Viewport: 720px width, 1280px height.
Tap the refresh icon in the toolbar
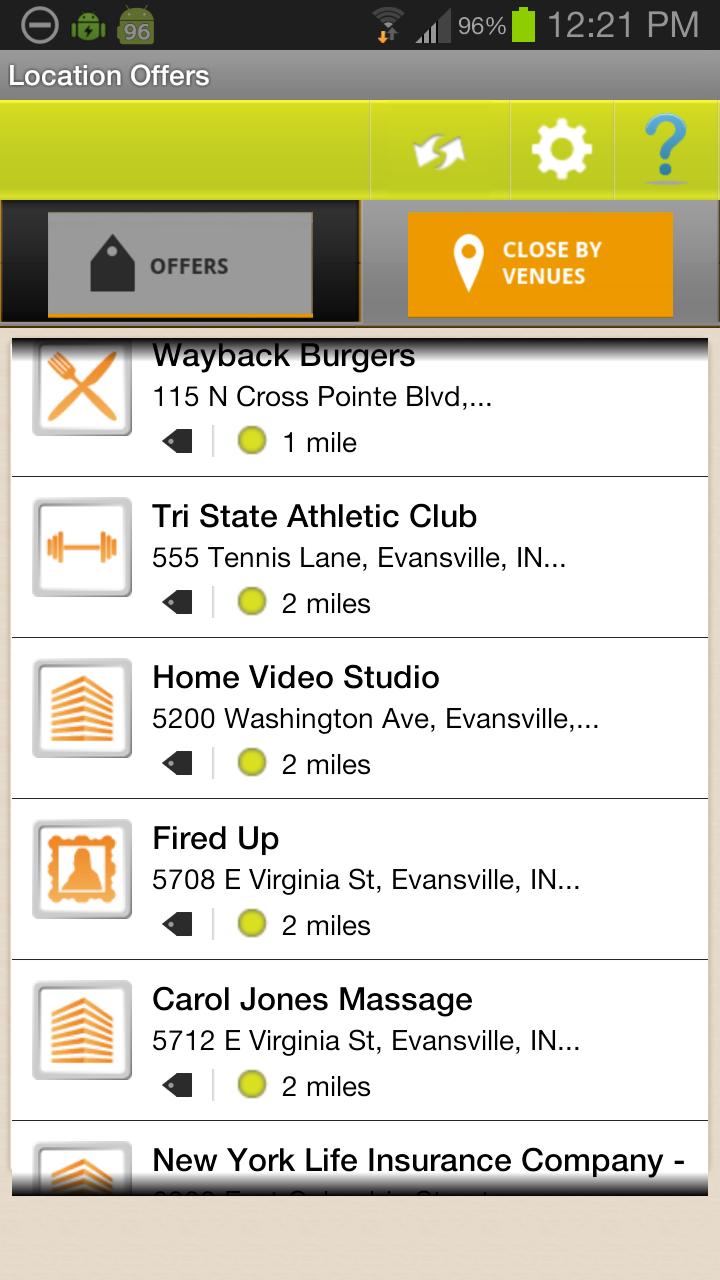tap(440, 148)
